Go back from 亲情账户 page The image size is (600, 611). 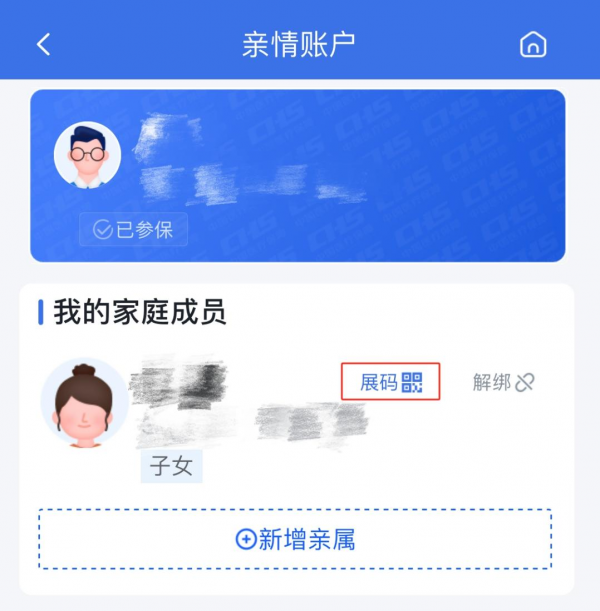point(43,44)
